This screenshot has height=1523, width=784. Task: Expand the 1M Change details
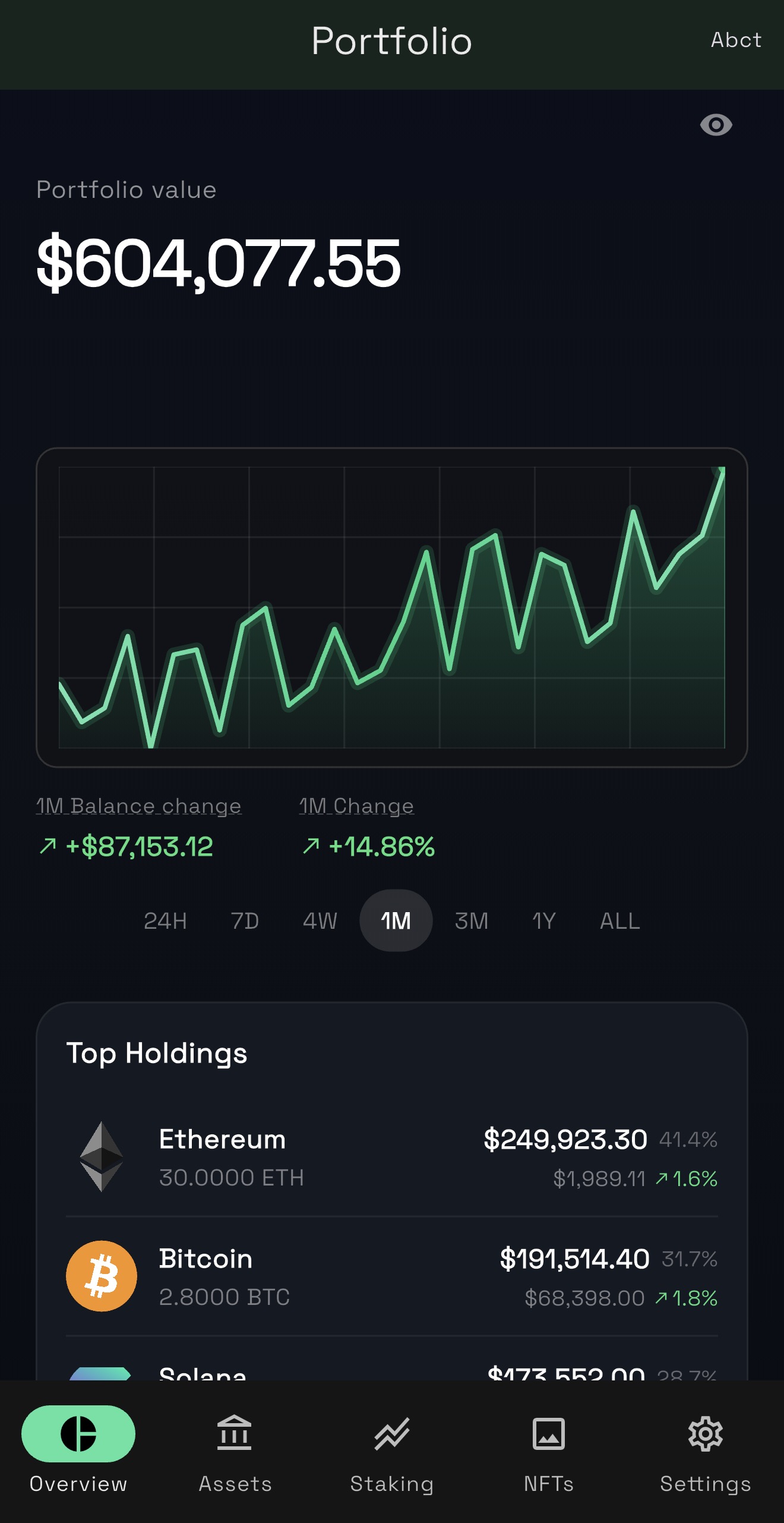356,805
